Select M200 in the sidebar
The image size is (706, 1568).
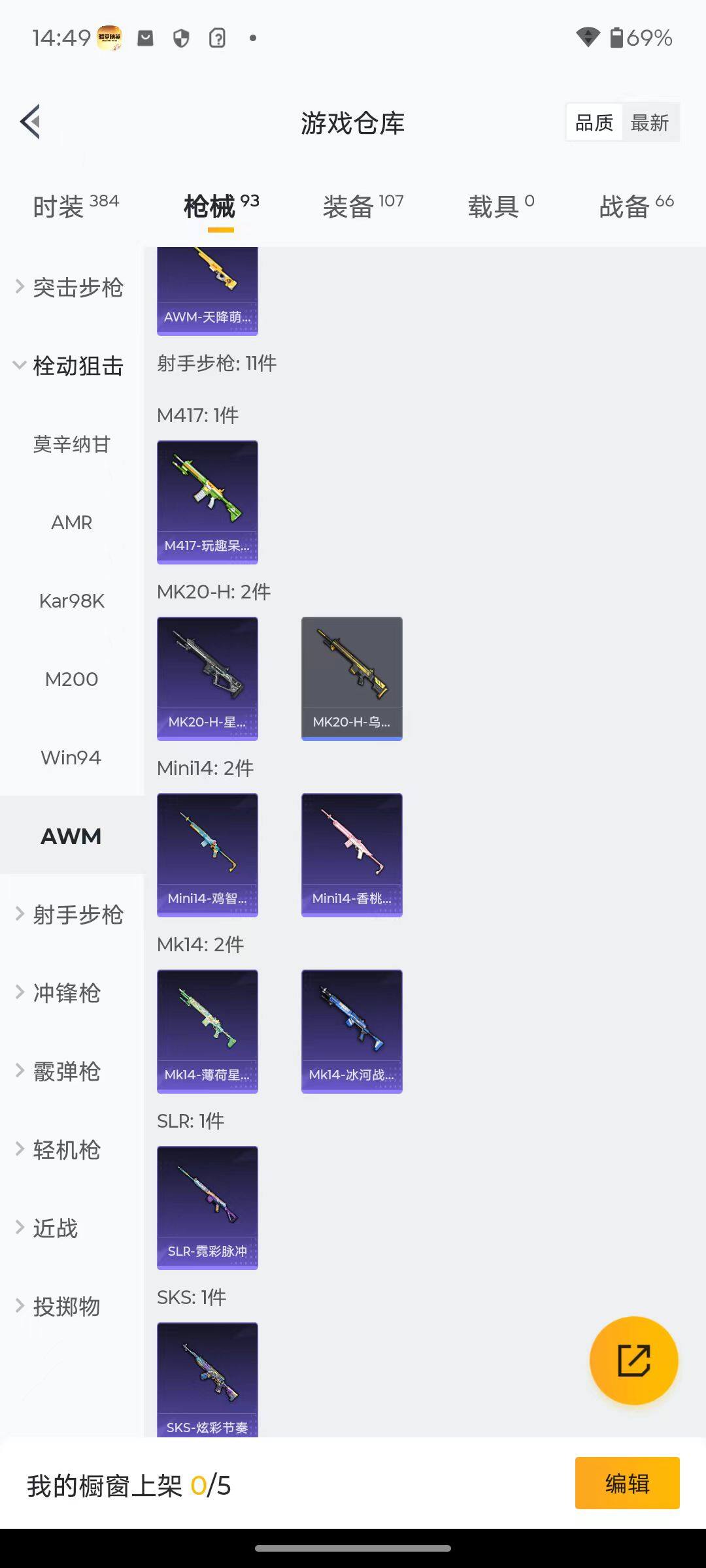click(x=71, y=679)
